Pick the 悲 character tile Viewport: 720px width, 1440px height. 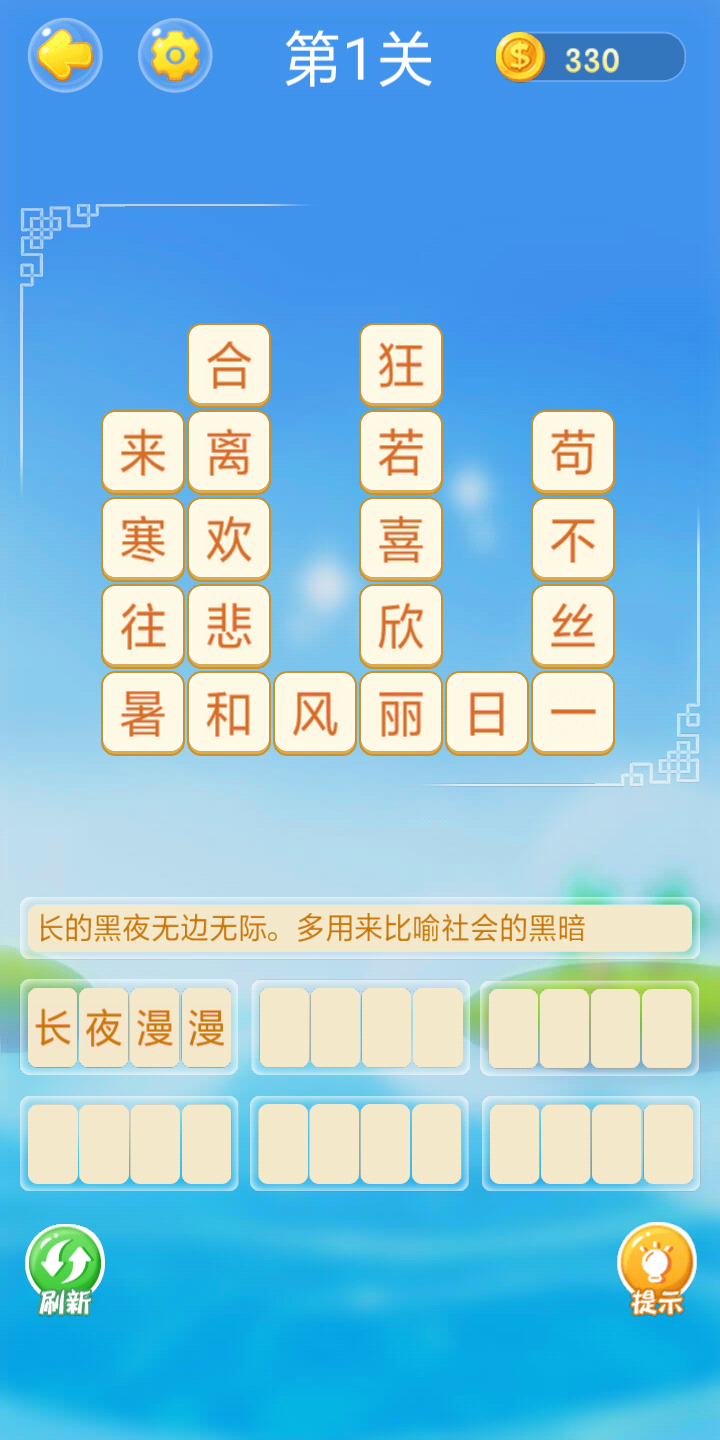(229, 626)
